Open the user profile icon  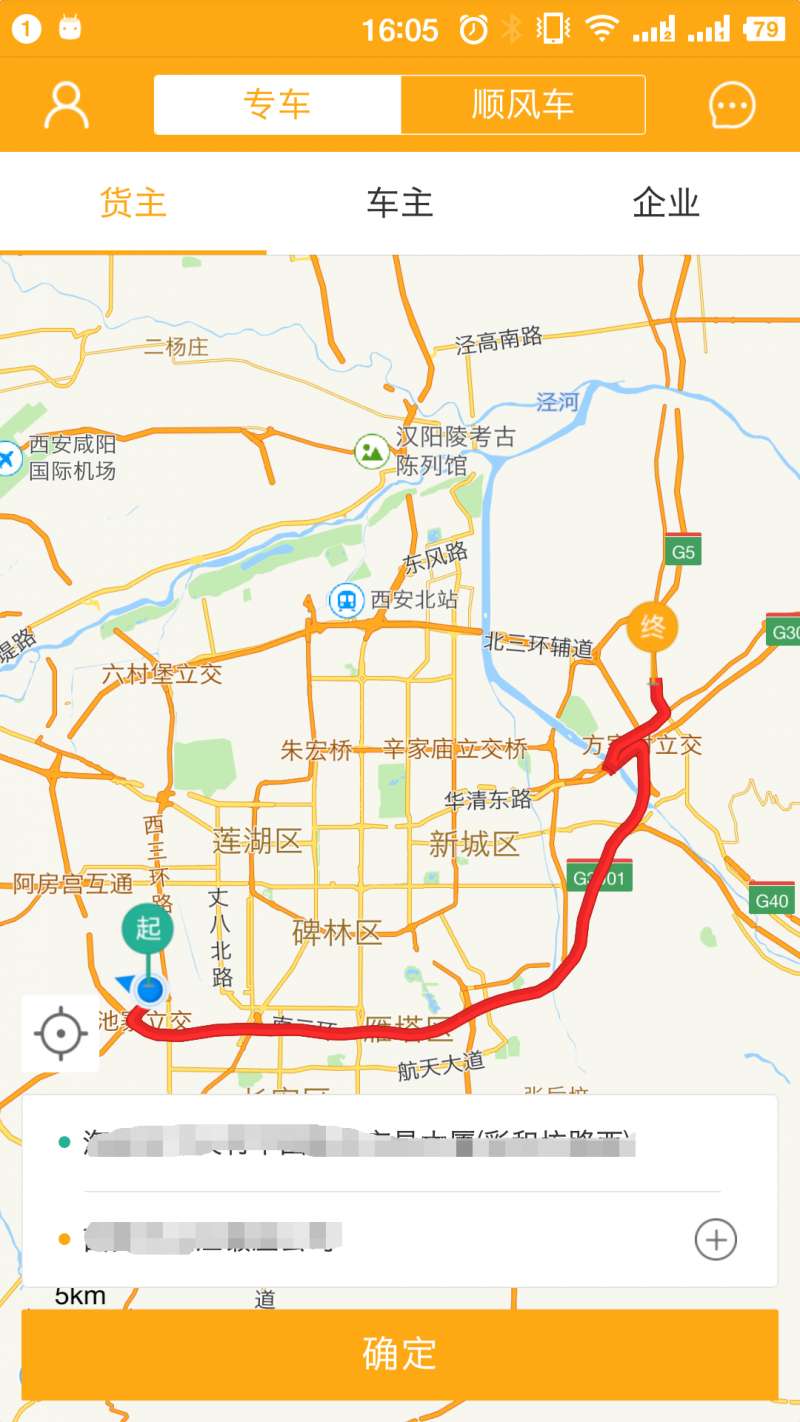tap(66, 105)
